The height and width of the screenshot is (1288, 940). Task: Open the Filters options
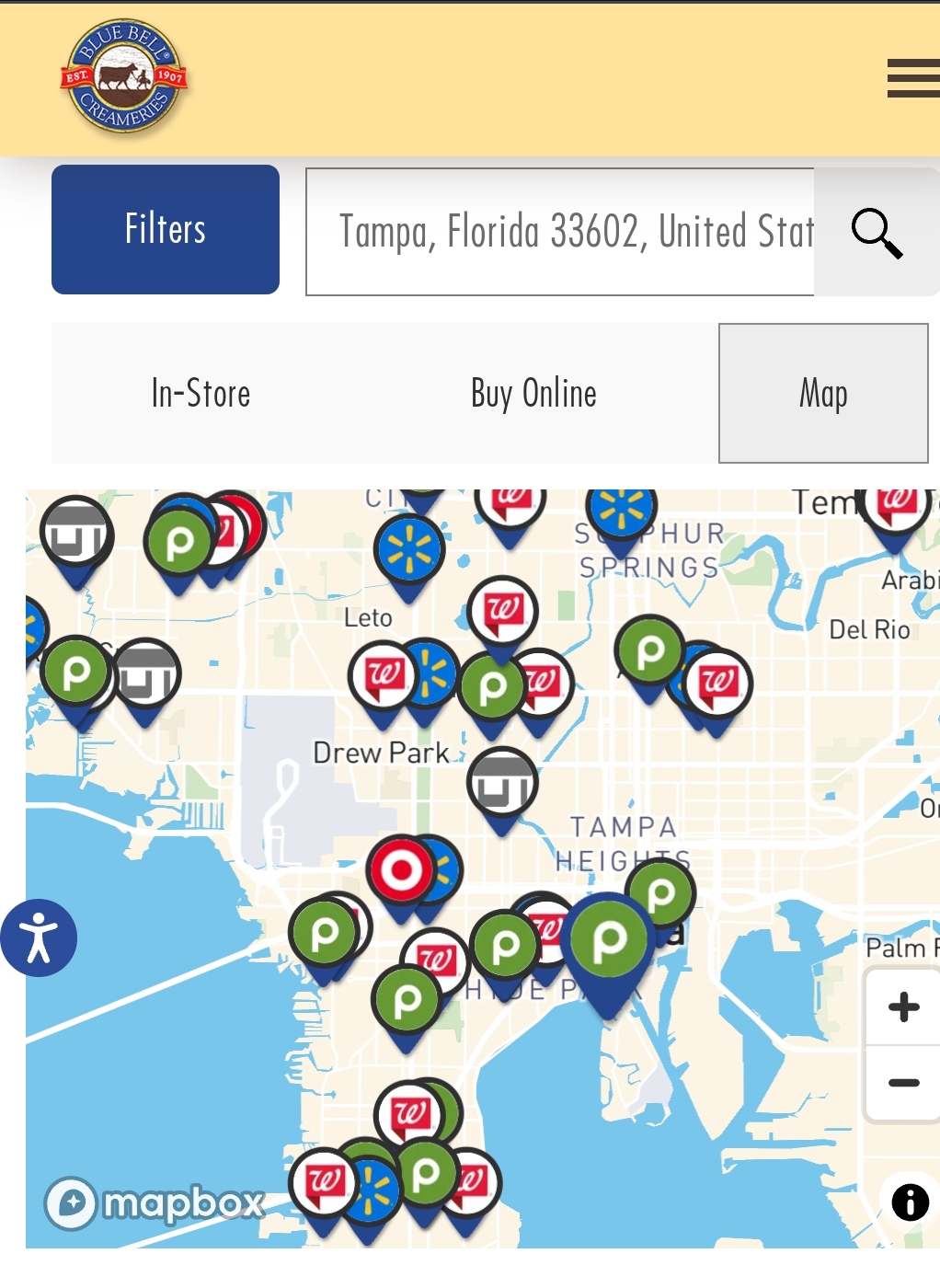coord(166,229)
